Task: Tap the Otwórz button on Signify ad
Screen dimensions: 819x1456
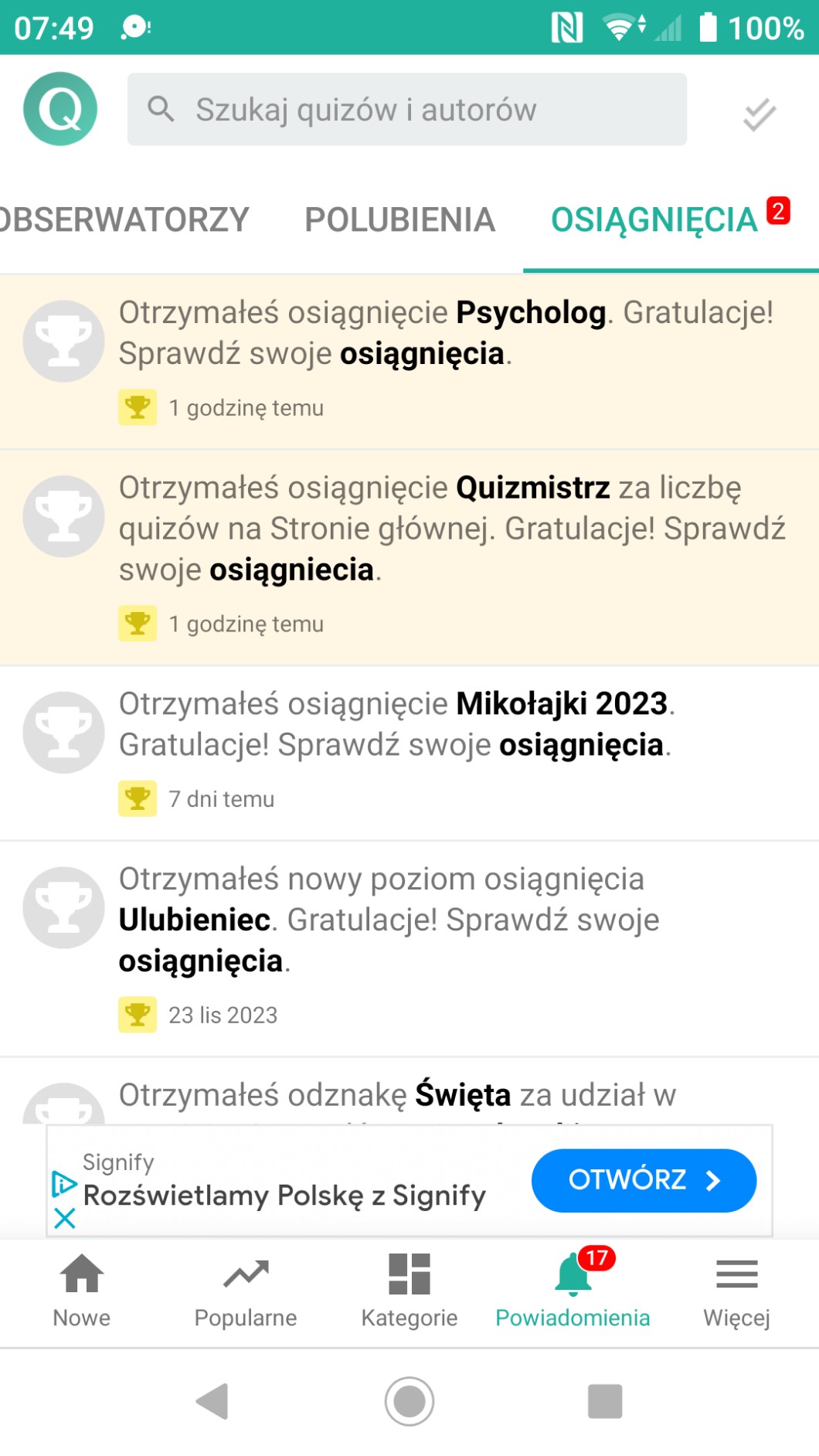Action: tap(644, 1180)
